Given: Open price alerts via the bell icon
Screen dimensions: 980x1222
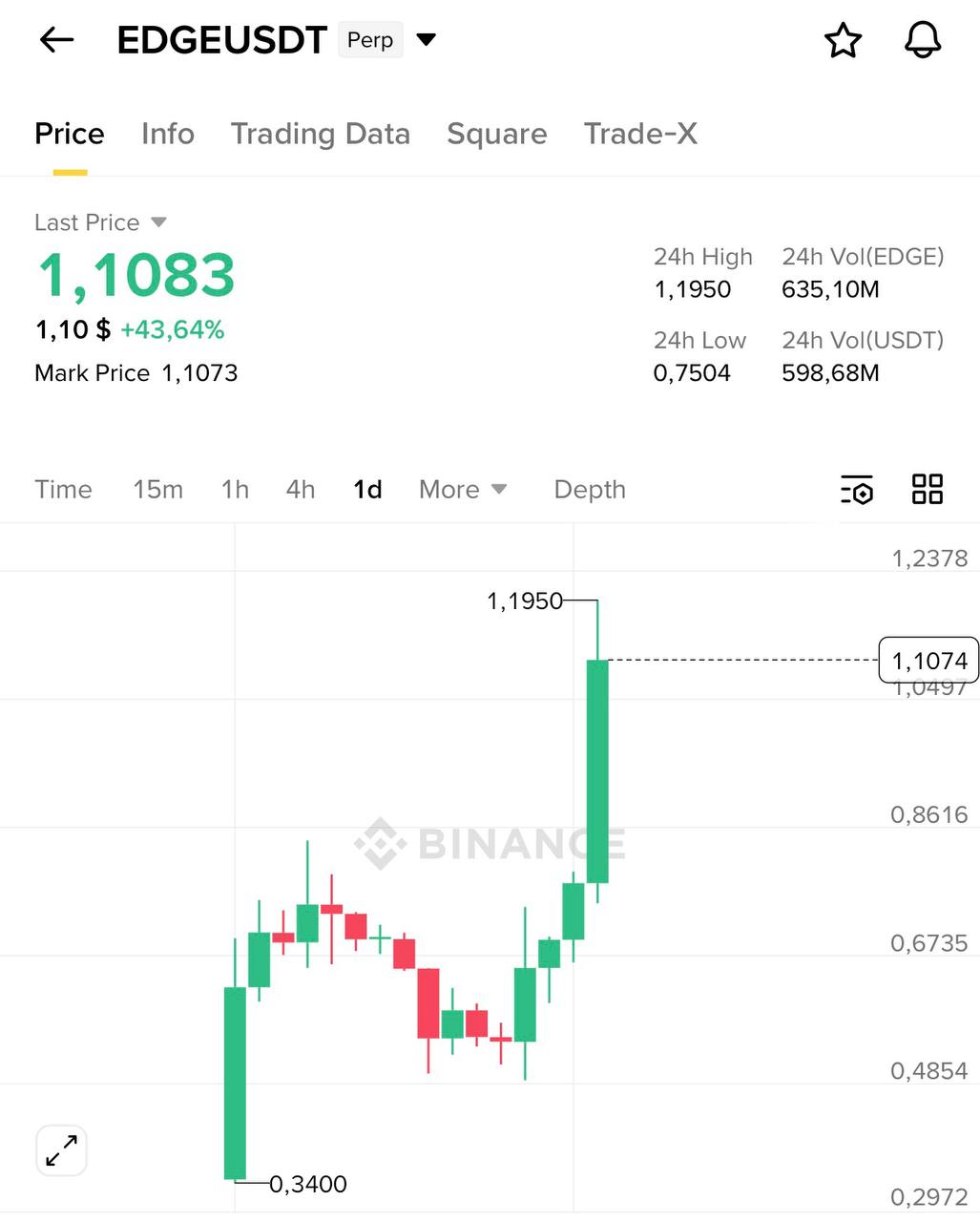Looking at the screenshot, I should click(922, 40).
